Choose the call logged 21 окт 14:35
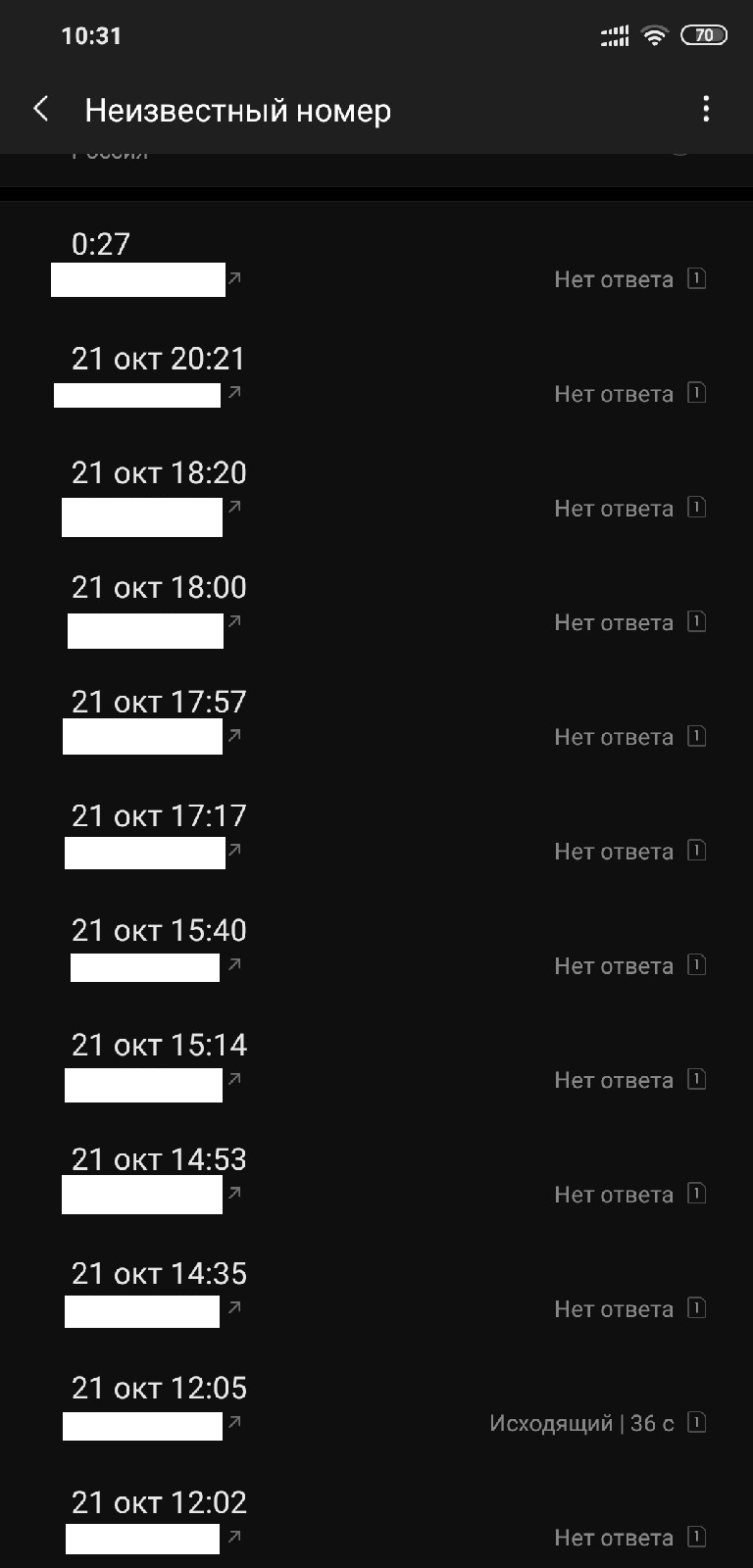Image resolution: width=753 pixels, height=1568 pixels. pos(376,1291)
